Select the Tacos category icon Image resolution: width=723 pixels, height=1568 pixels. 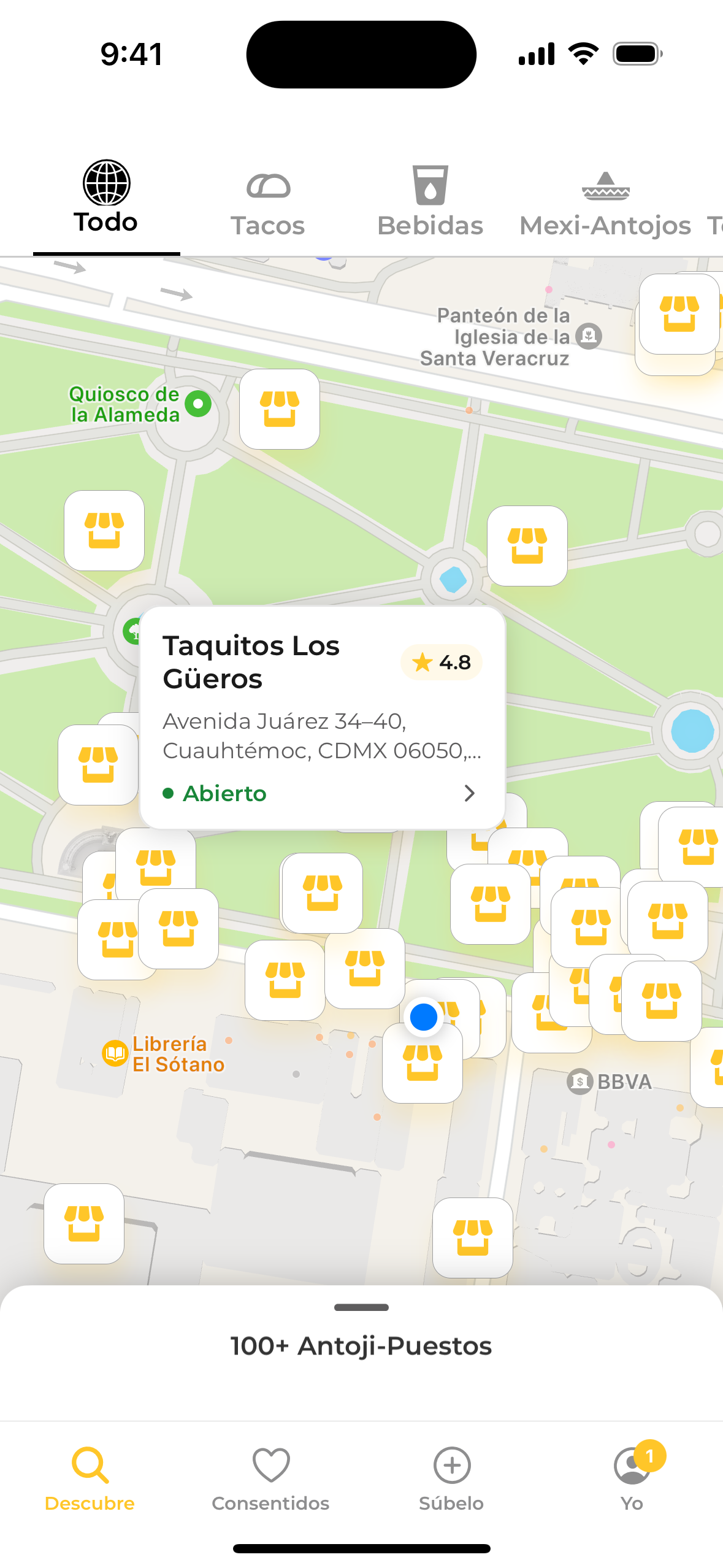[x=268, y=184]
